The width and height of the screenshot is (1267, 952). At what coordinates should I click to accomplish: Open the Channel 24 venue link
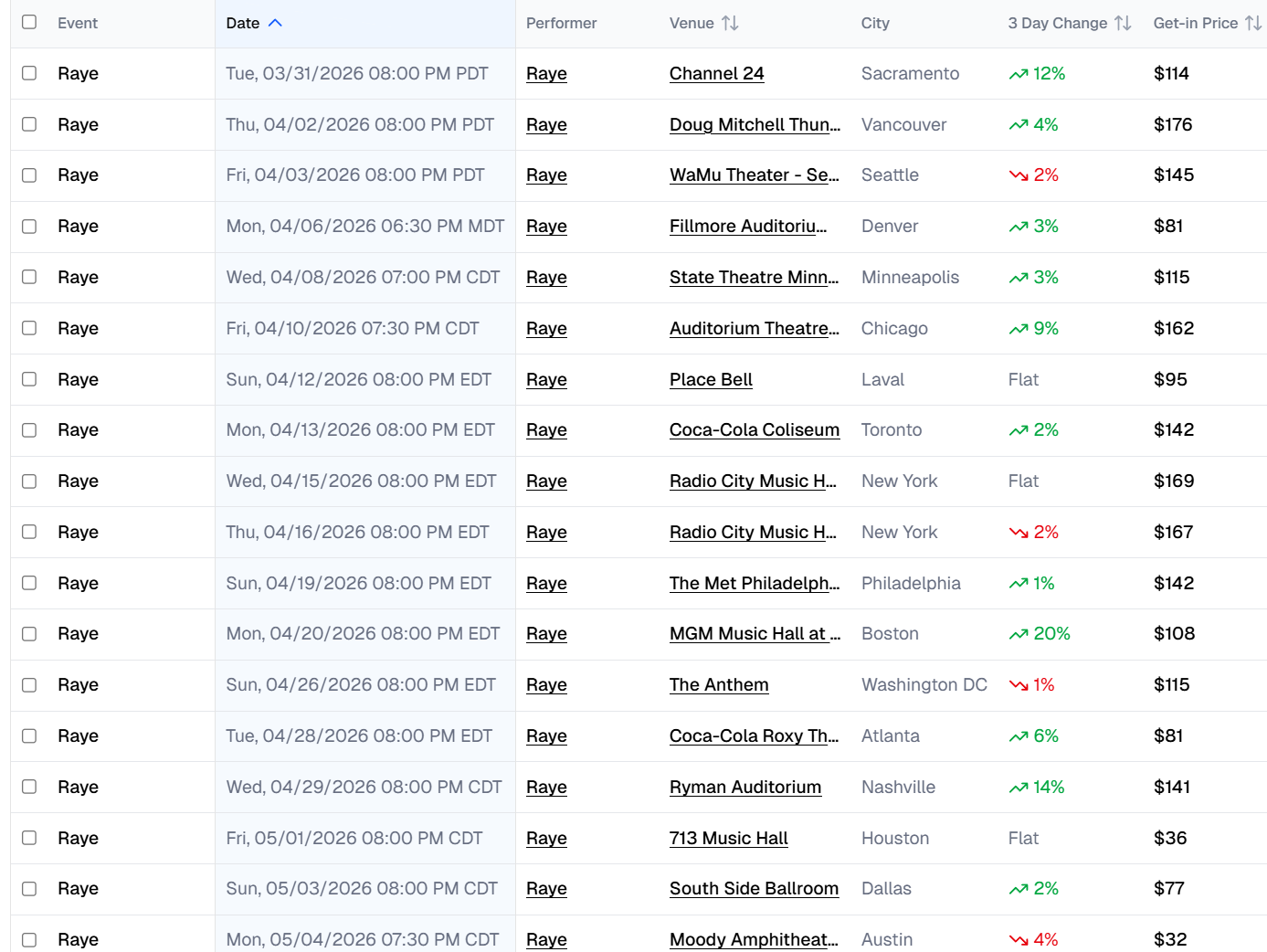point(716,73)
